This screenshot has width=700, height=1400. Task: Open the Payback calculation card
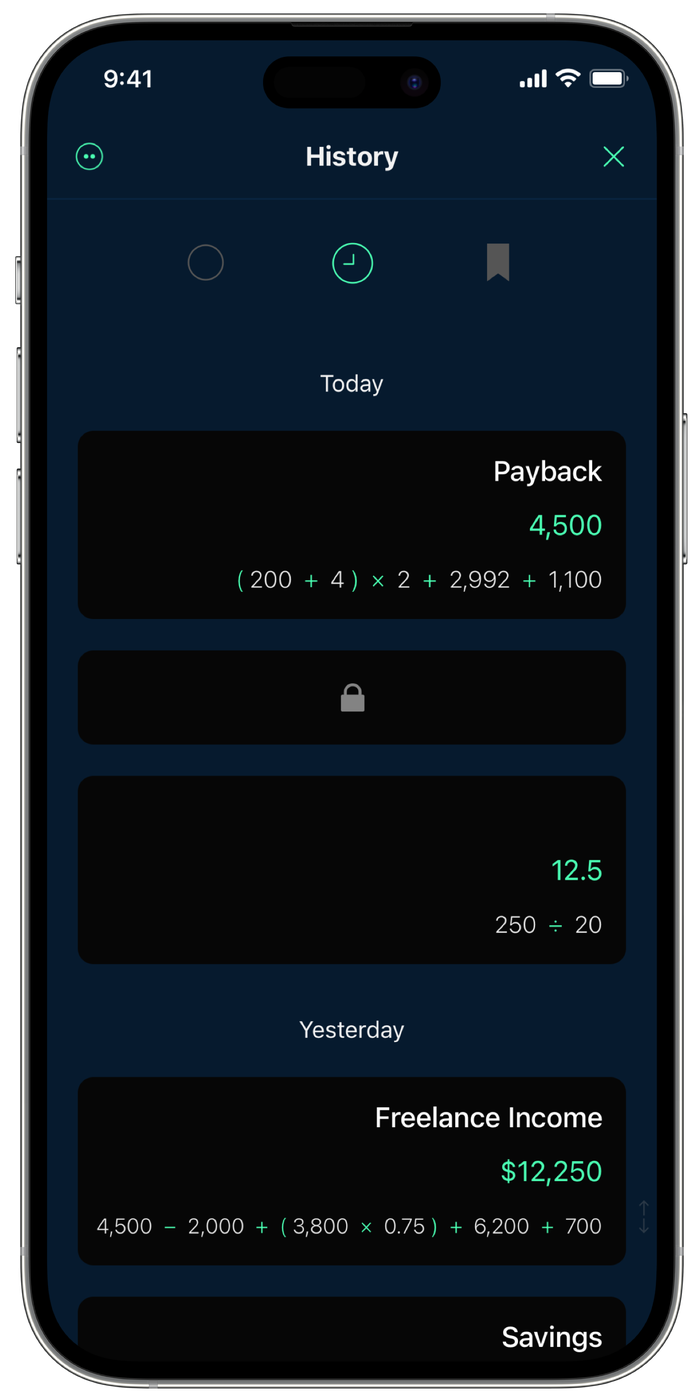(x=352, y=525)
